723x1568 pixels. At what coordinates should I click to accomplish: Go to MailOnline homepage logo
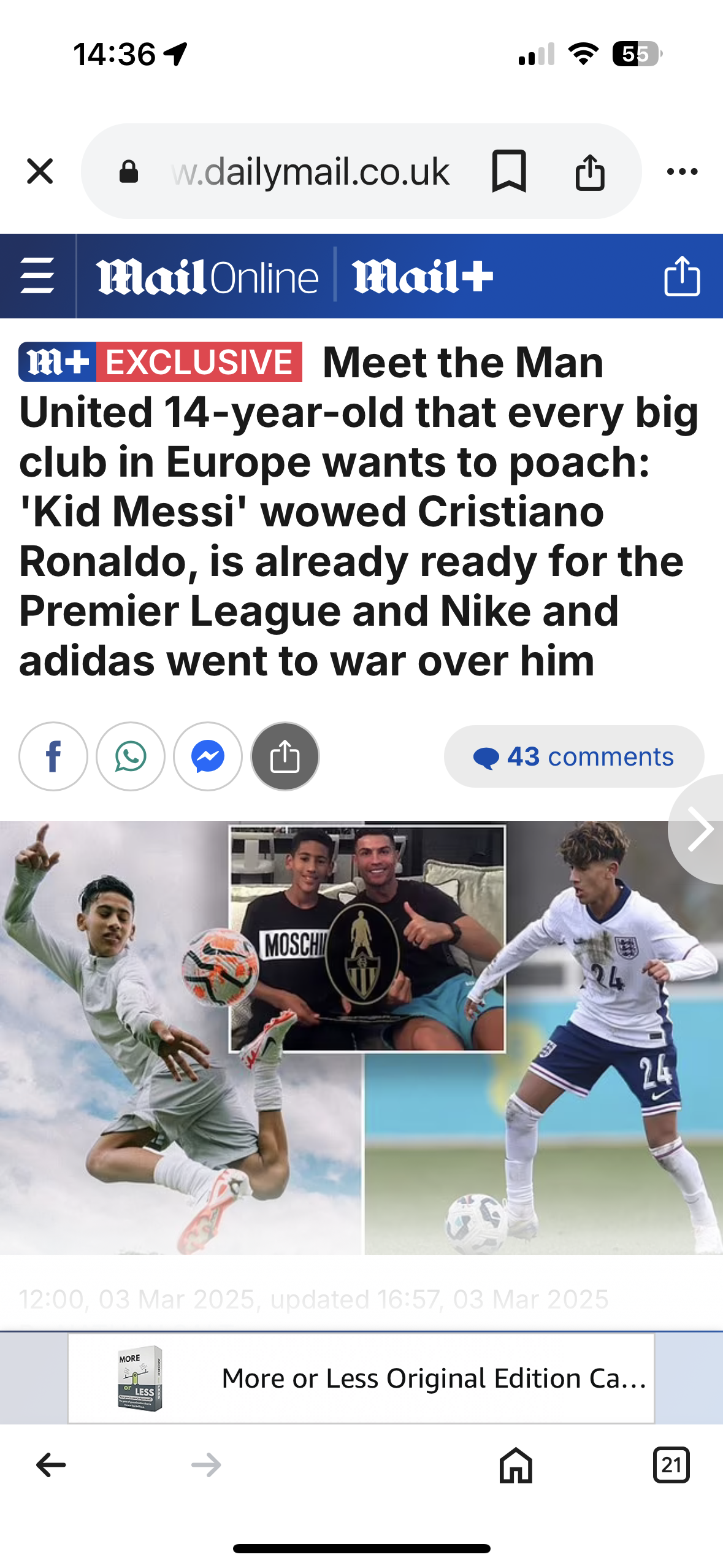pos(207,277)
